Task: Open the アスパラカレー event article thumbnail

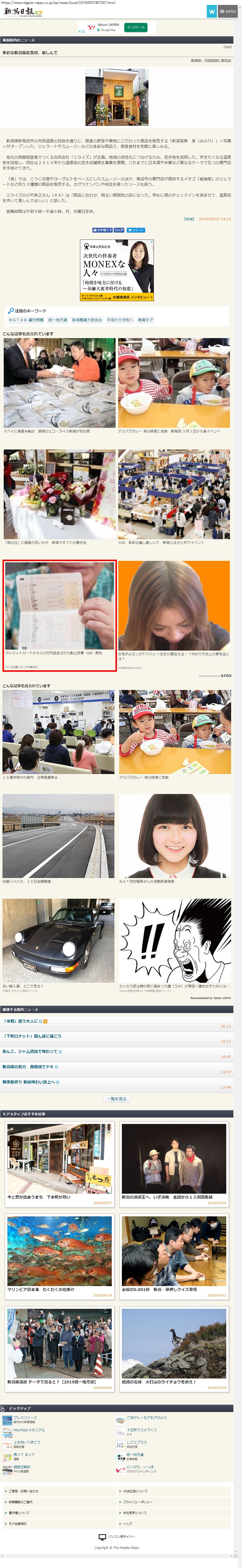Action: [174, 383]
